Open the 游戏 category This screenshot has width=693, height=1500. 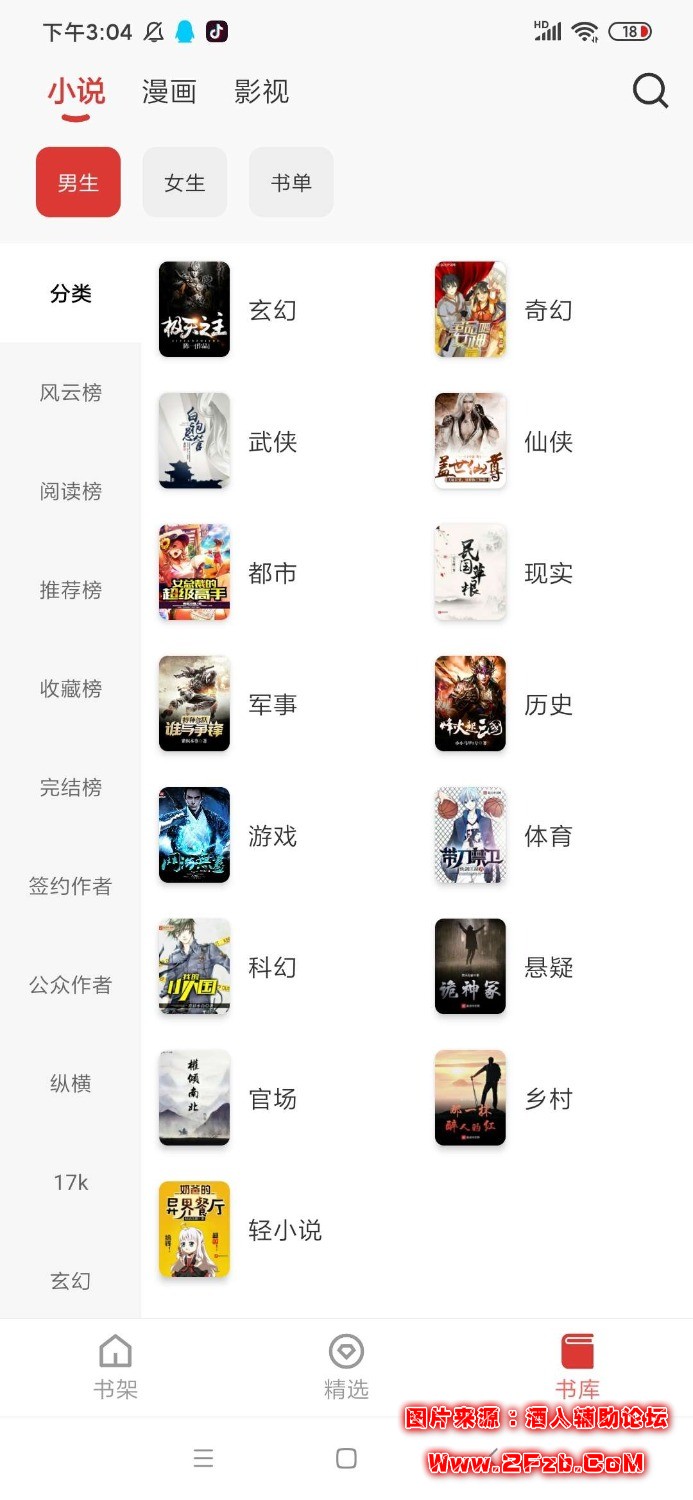point(230,836)
